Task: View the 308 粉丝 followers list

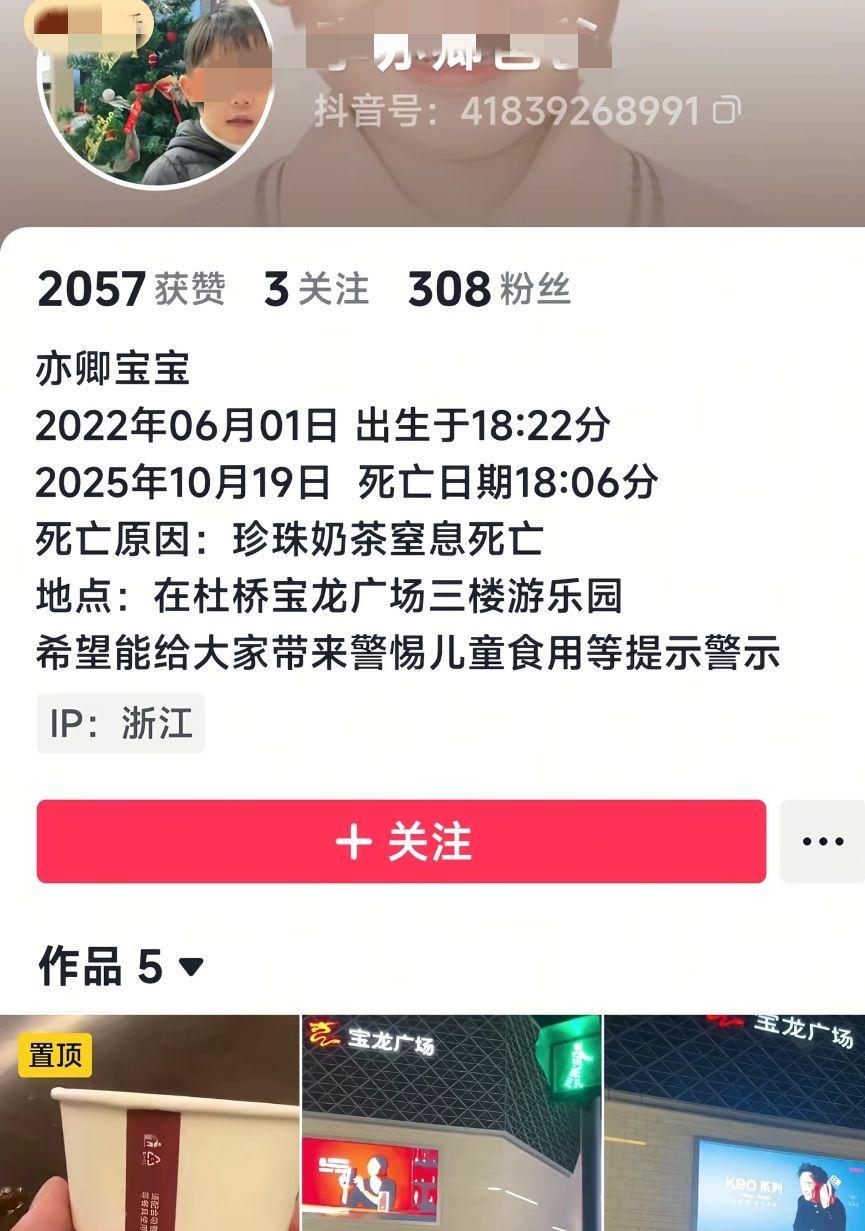Action: point(489,289)
